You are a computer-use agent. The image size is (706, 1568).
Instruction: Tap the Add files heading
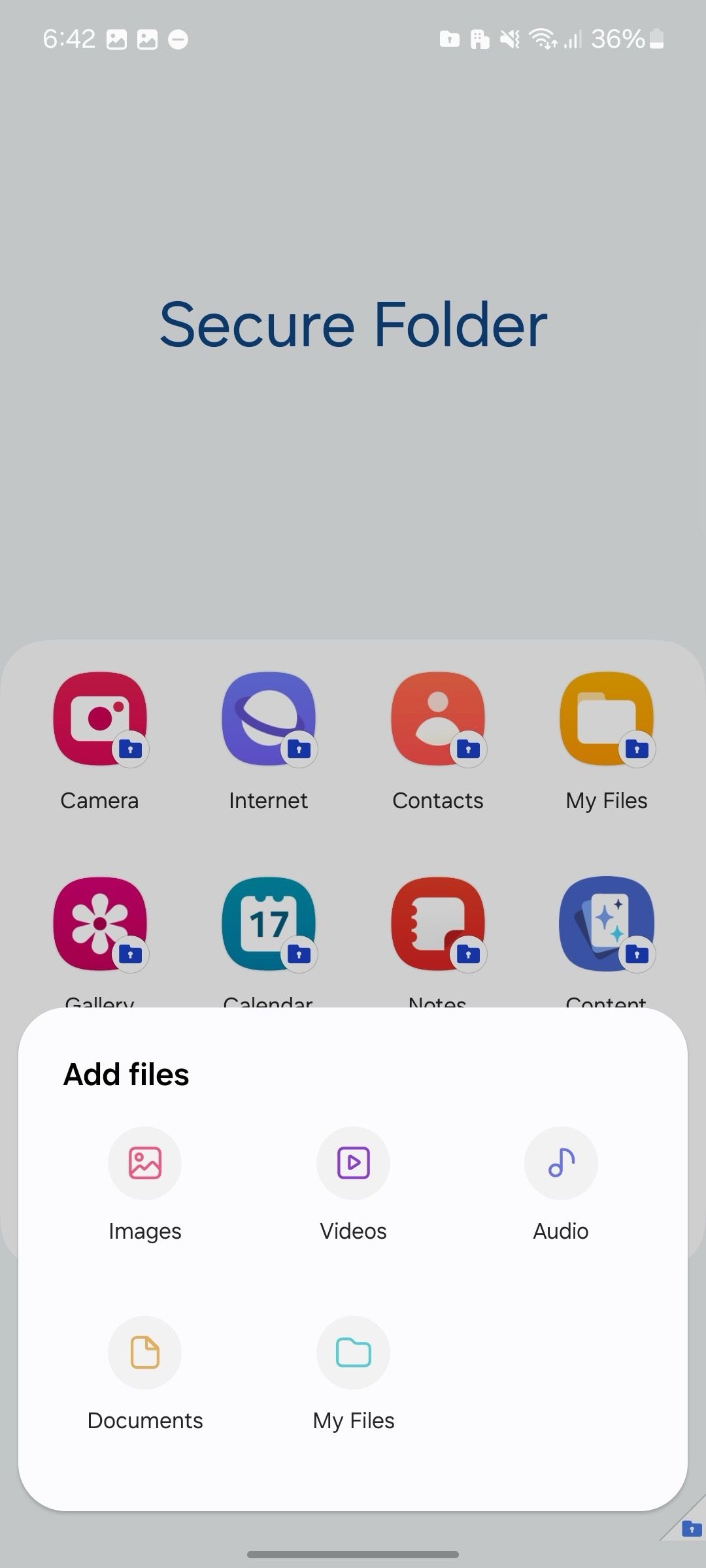[x=126, y=1073]
